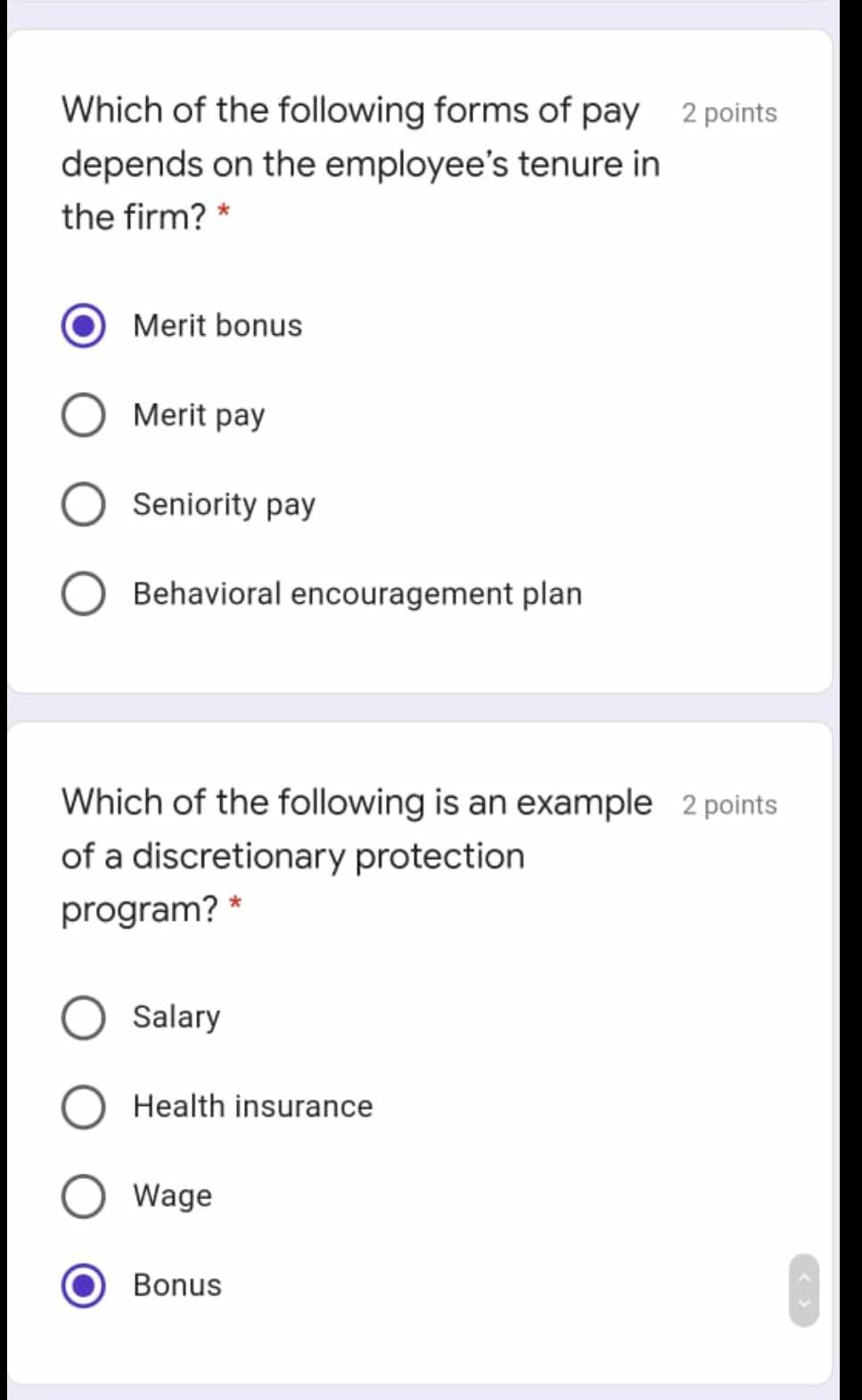Click the Health insurance label text
Screen dimensions: 862x1400
click(x=252, y=1106)
